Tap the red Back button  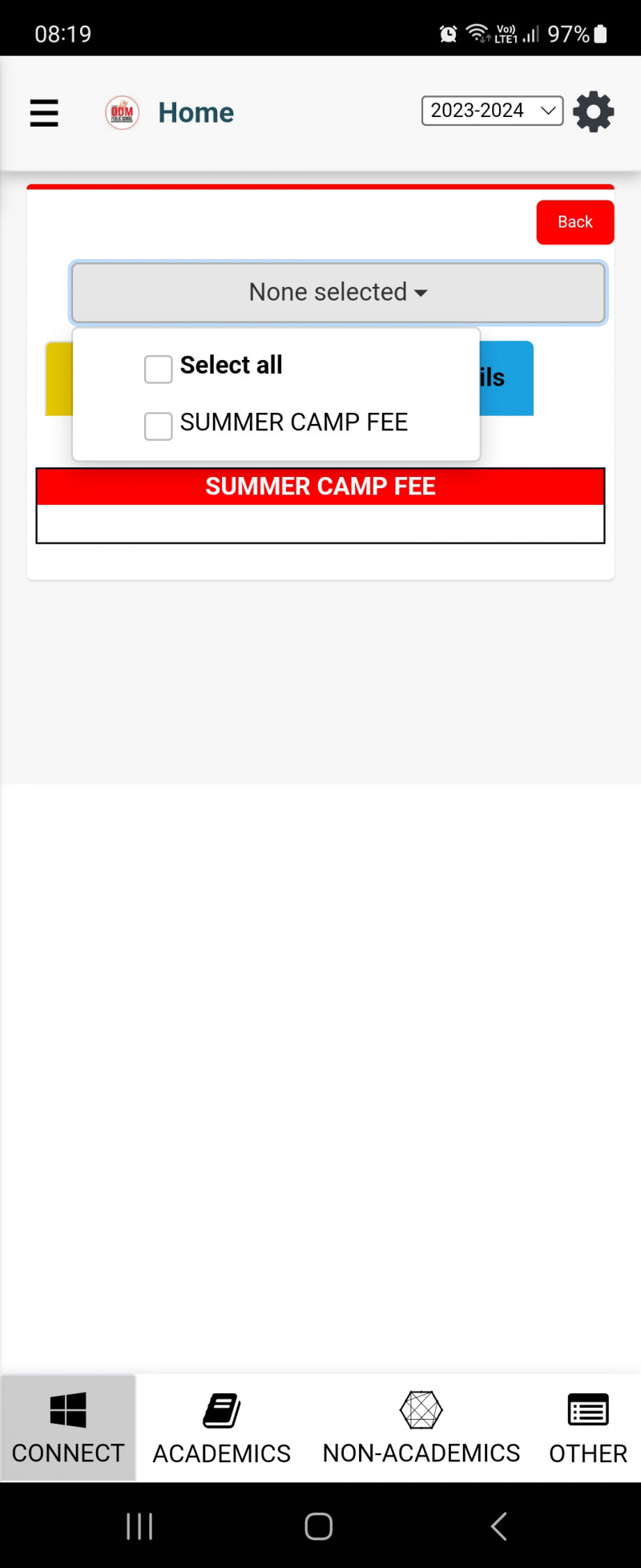(x=574, y=222)
